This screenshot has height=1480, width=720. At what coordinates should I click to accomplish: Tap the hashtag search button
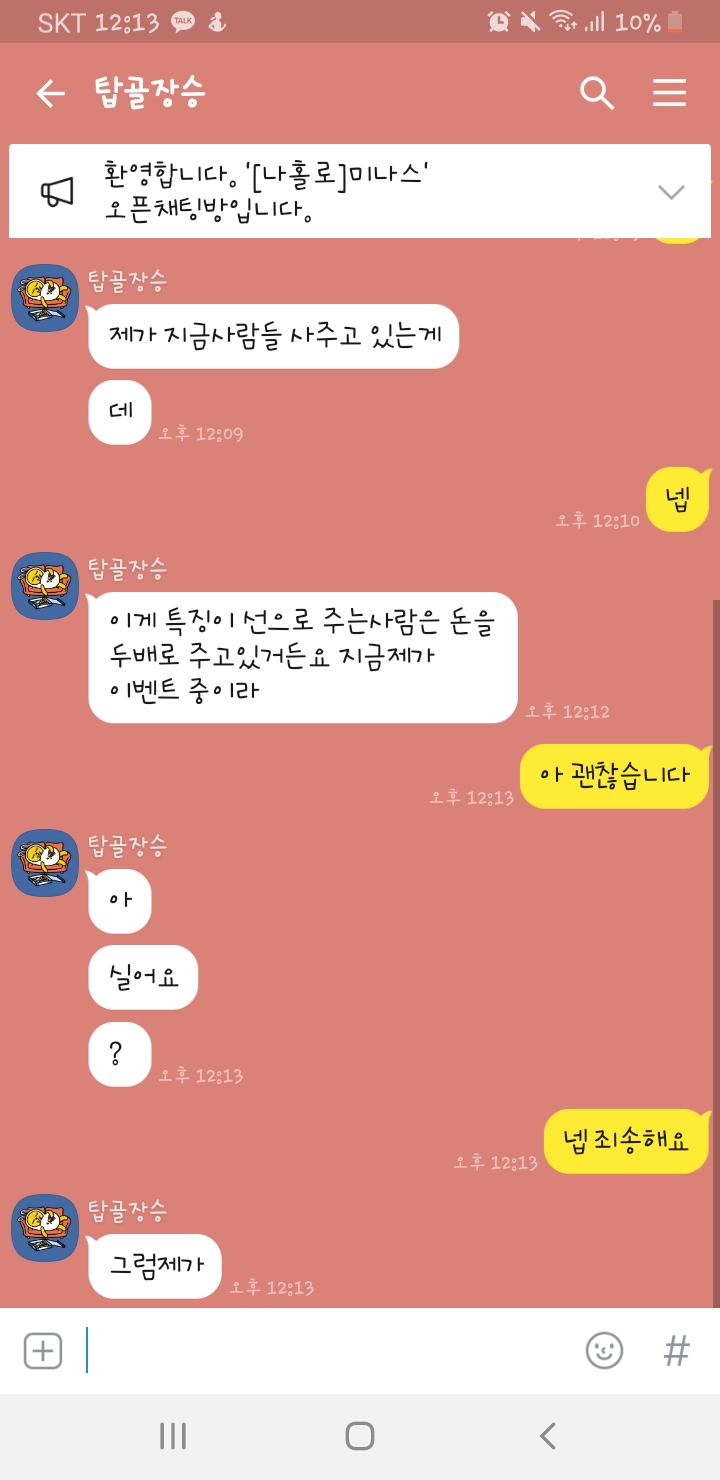coord(677,1351)
